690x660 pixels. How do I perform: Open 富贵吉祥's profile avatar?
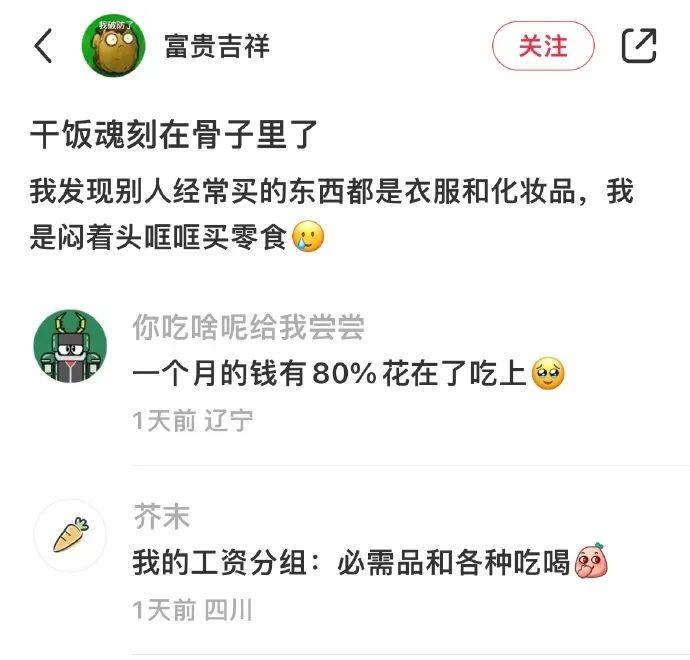pyautogui.click(x=112, y=46)
